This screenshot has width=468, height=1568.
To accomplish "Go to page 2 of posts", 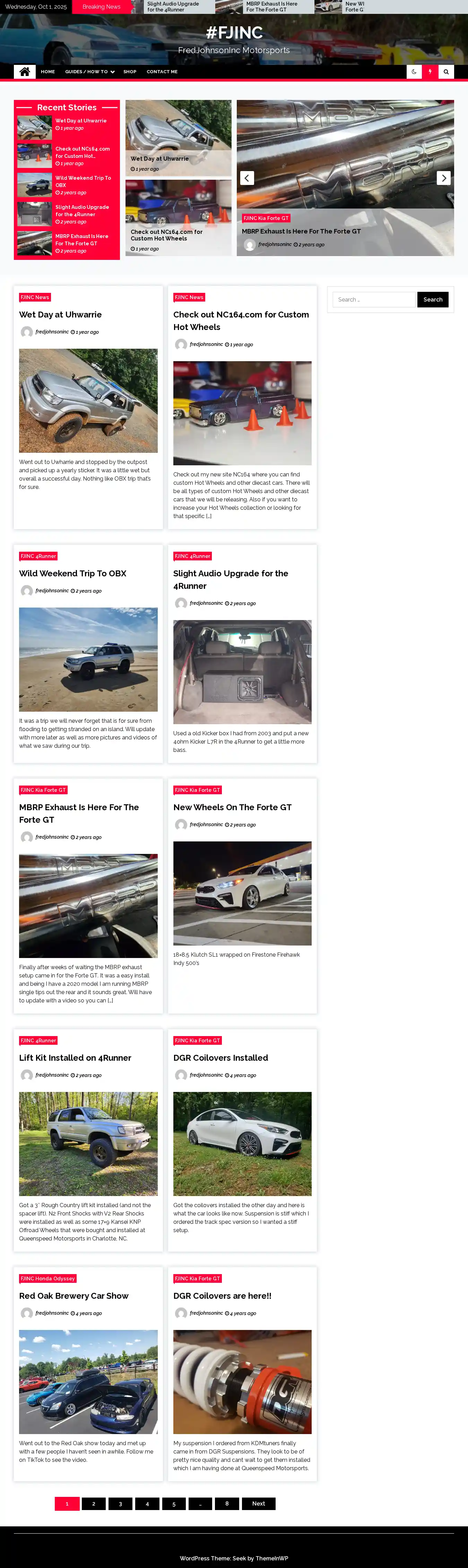I will [x=94, y=1503].
